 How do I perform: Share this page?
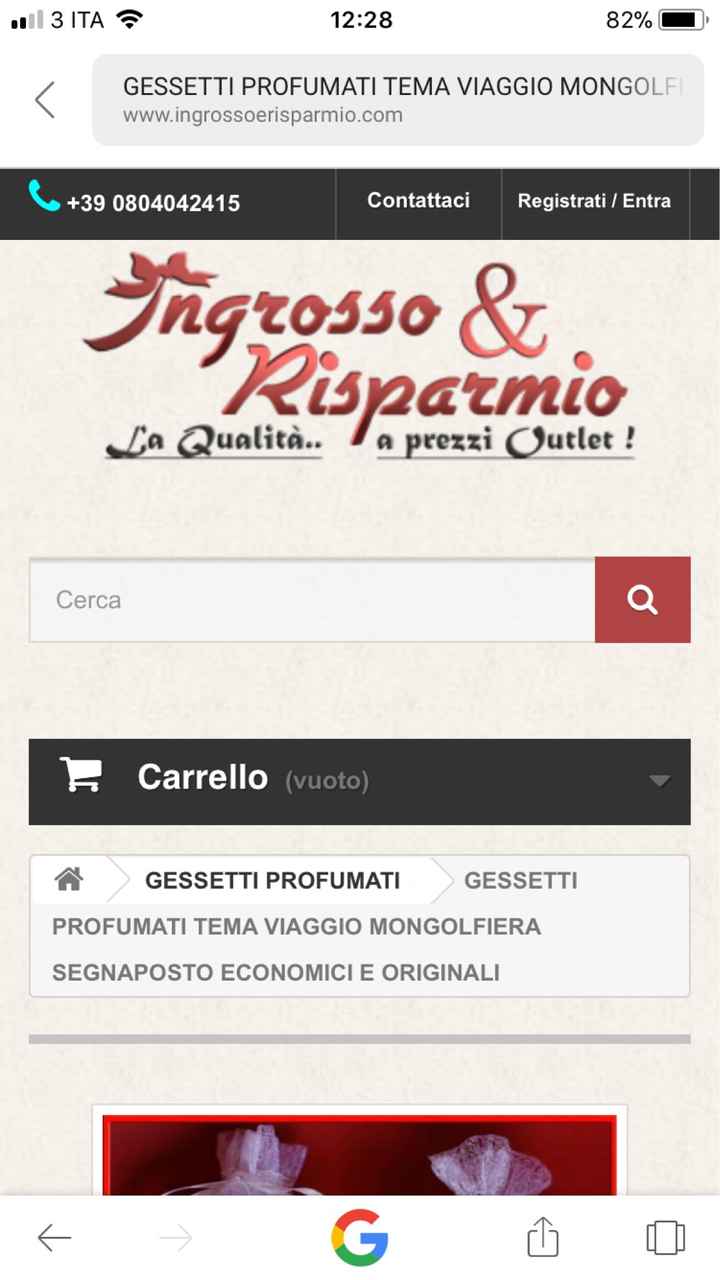pos(542,1238)
